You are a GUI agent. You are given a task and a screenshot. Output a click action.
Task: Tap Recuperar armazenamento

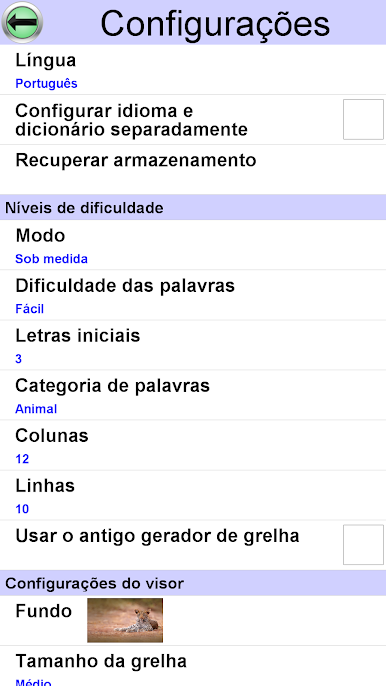[193, 169]
